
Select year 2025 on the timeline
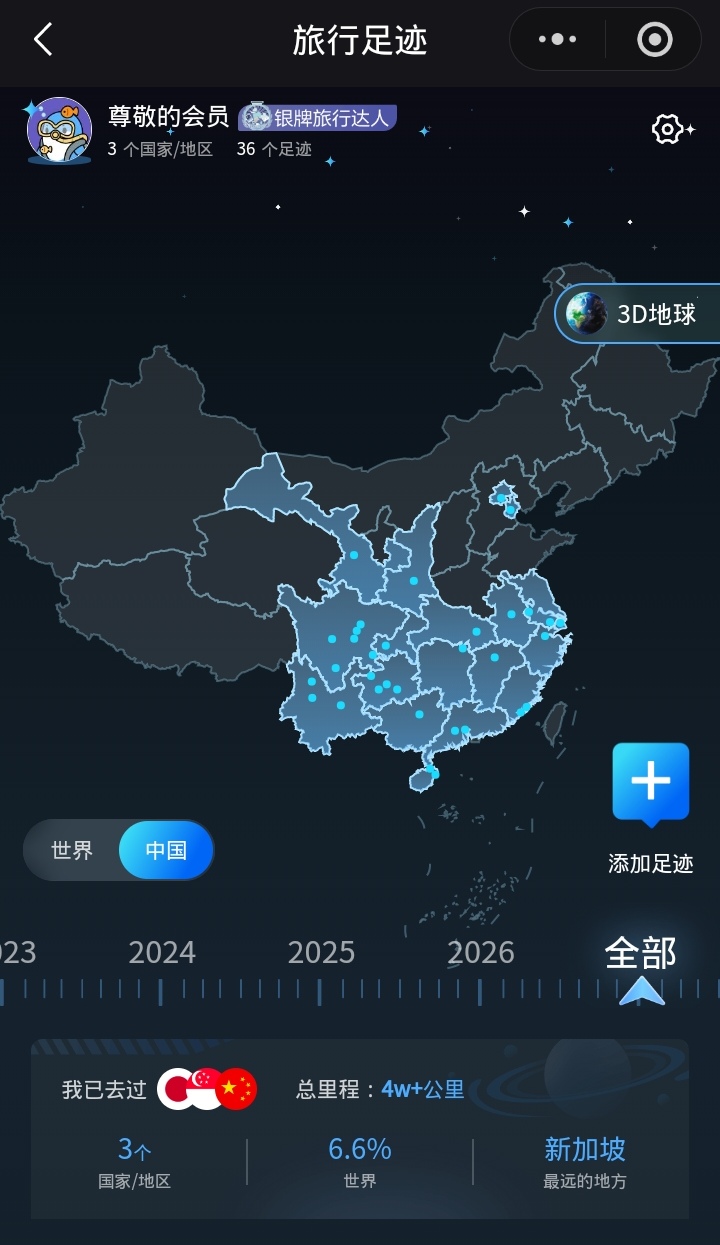[x=321, y=953]
